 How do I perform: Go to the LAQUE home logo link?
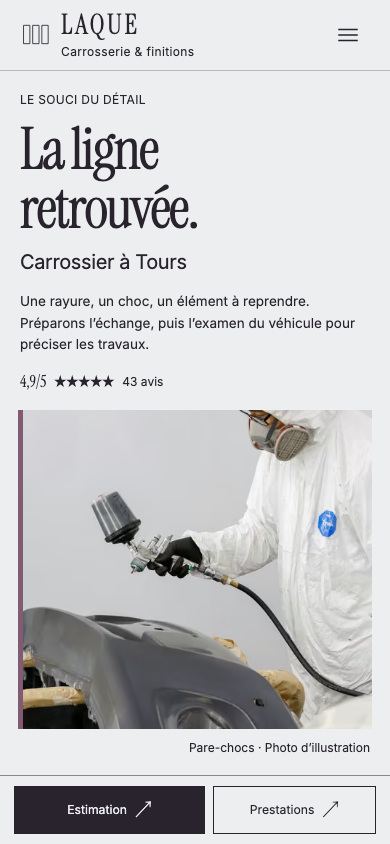click(x=108, y=35)
